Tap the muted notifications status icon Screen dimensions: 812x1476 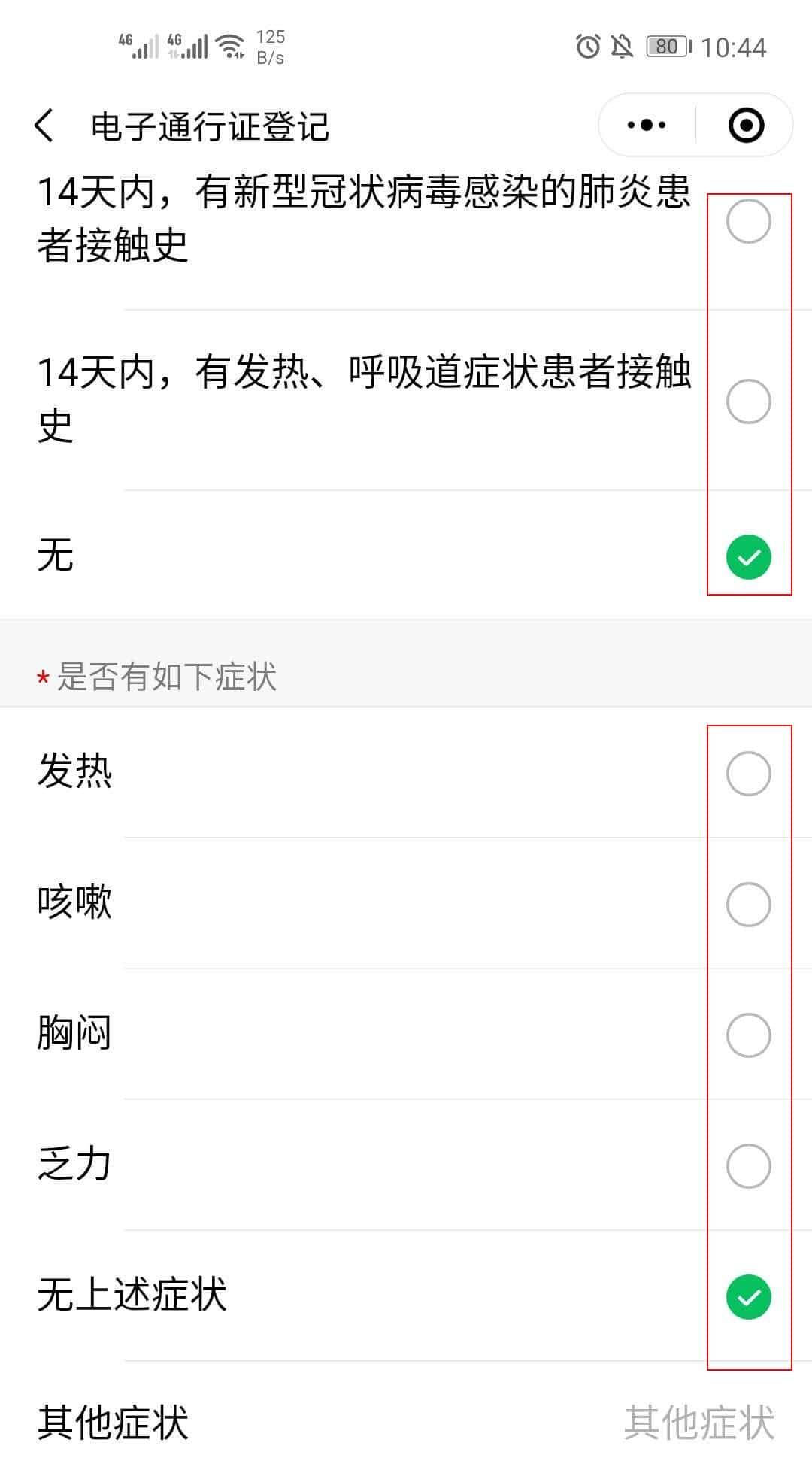coord(622,44)
